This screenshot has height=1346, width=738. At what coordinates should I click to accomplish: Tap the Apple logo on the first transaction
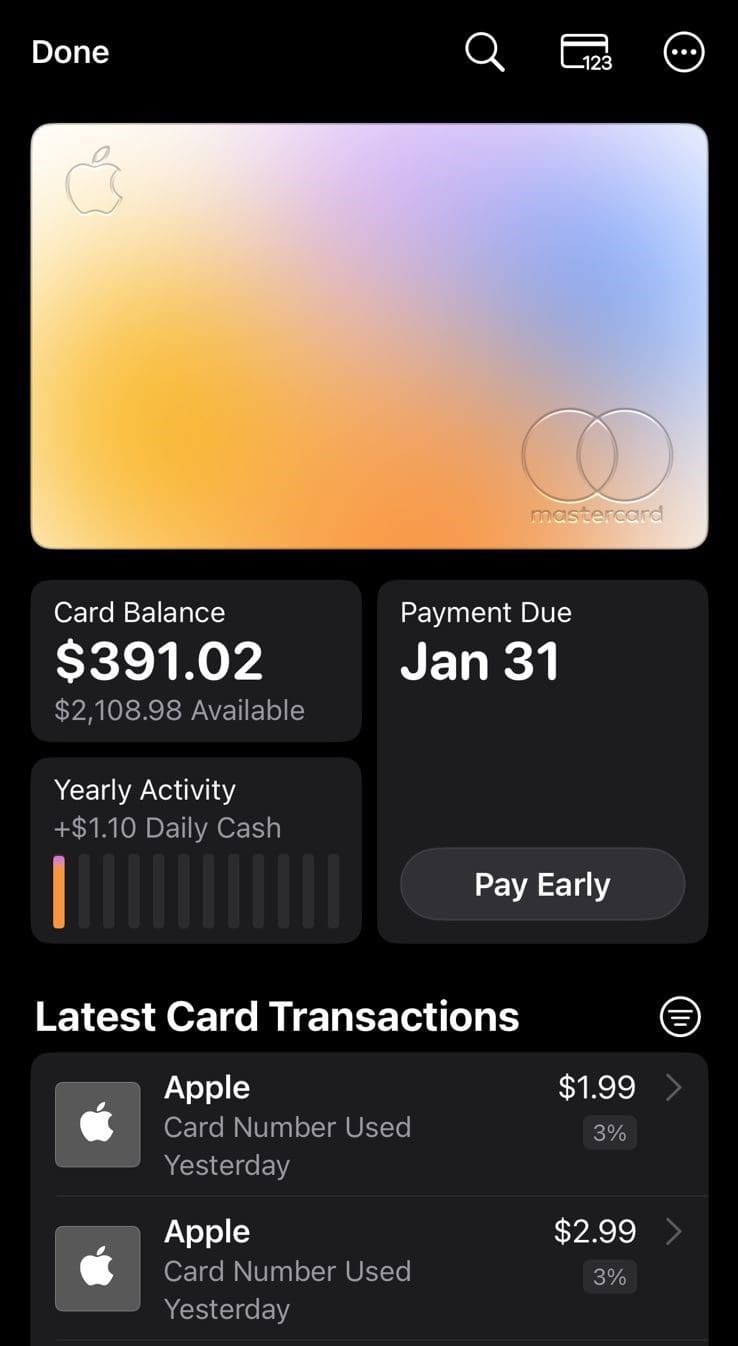[97, 1124]
